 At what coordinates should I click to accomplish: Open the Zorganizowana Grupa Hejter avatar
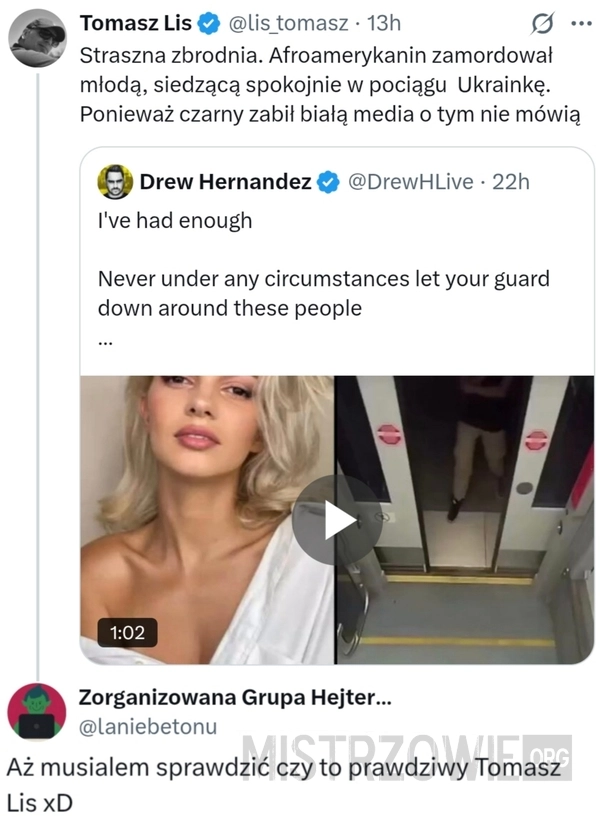tap(37, 712)
